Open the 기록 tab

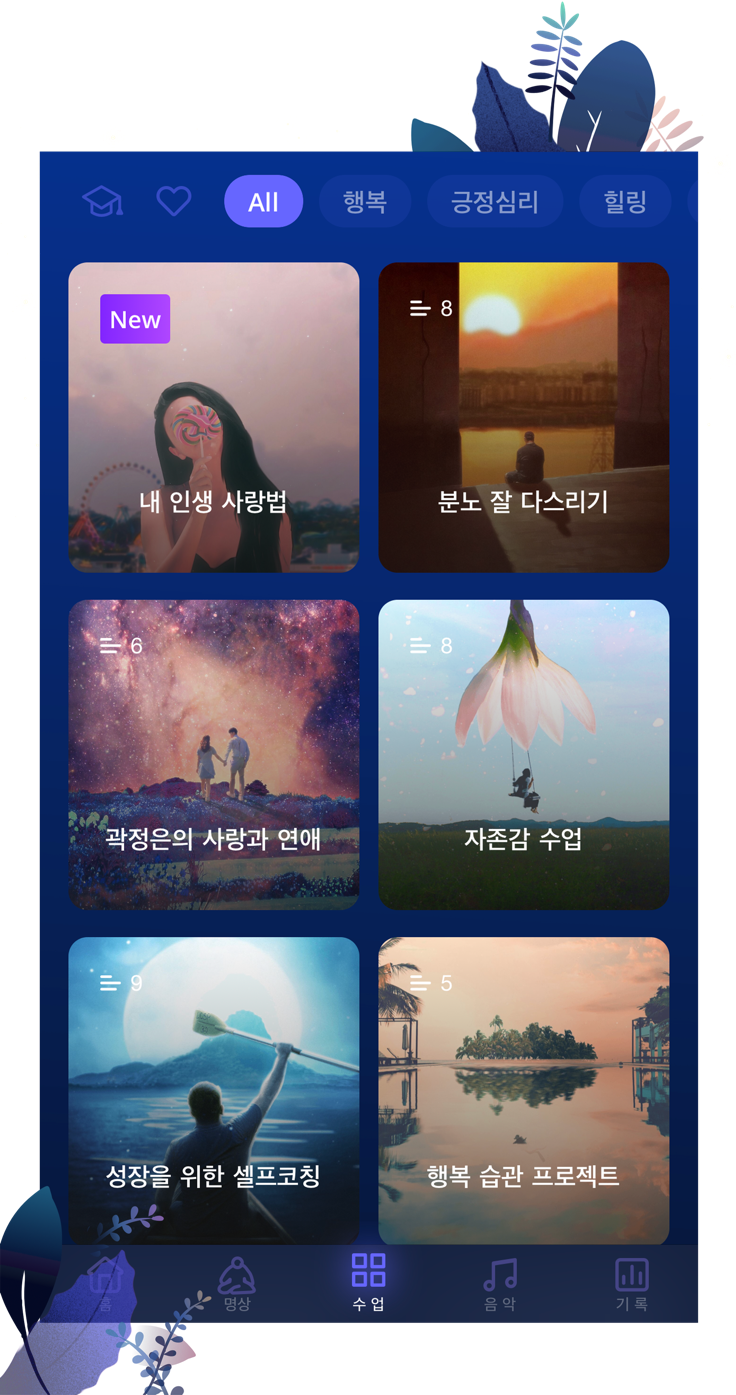click(632, 1284)
